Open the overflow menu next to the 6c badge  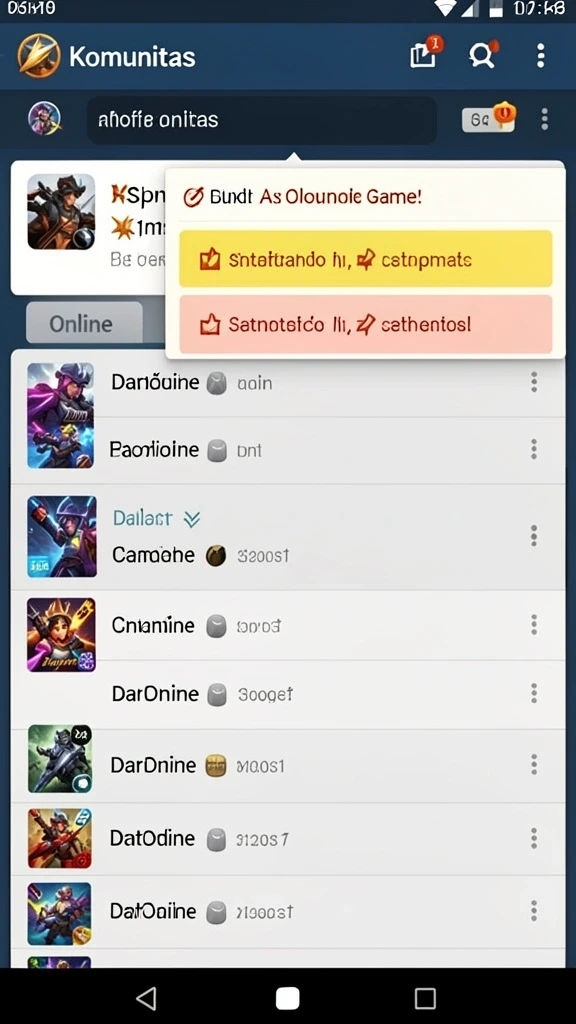[545, 120]
